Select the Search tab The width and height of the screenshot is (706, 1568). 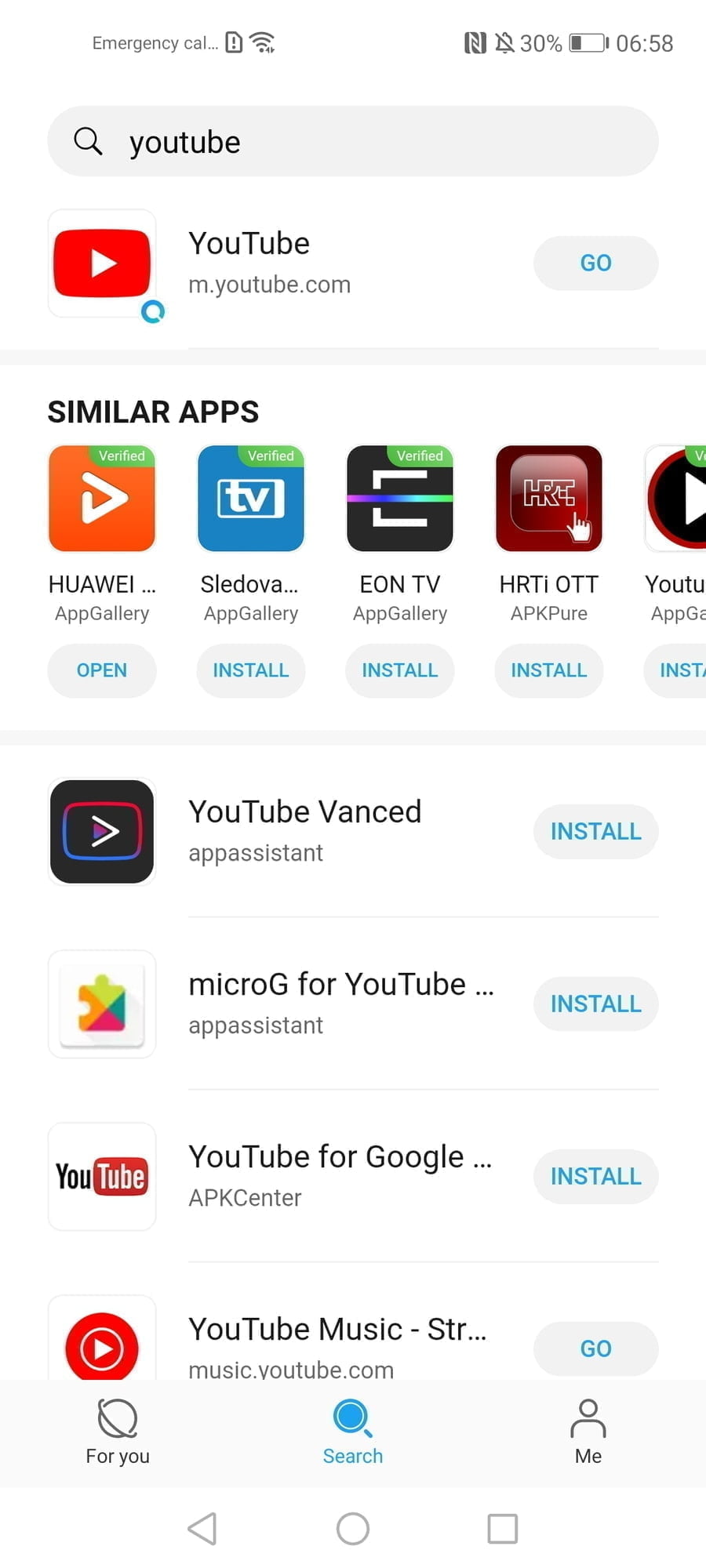353,1432
